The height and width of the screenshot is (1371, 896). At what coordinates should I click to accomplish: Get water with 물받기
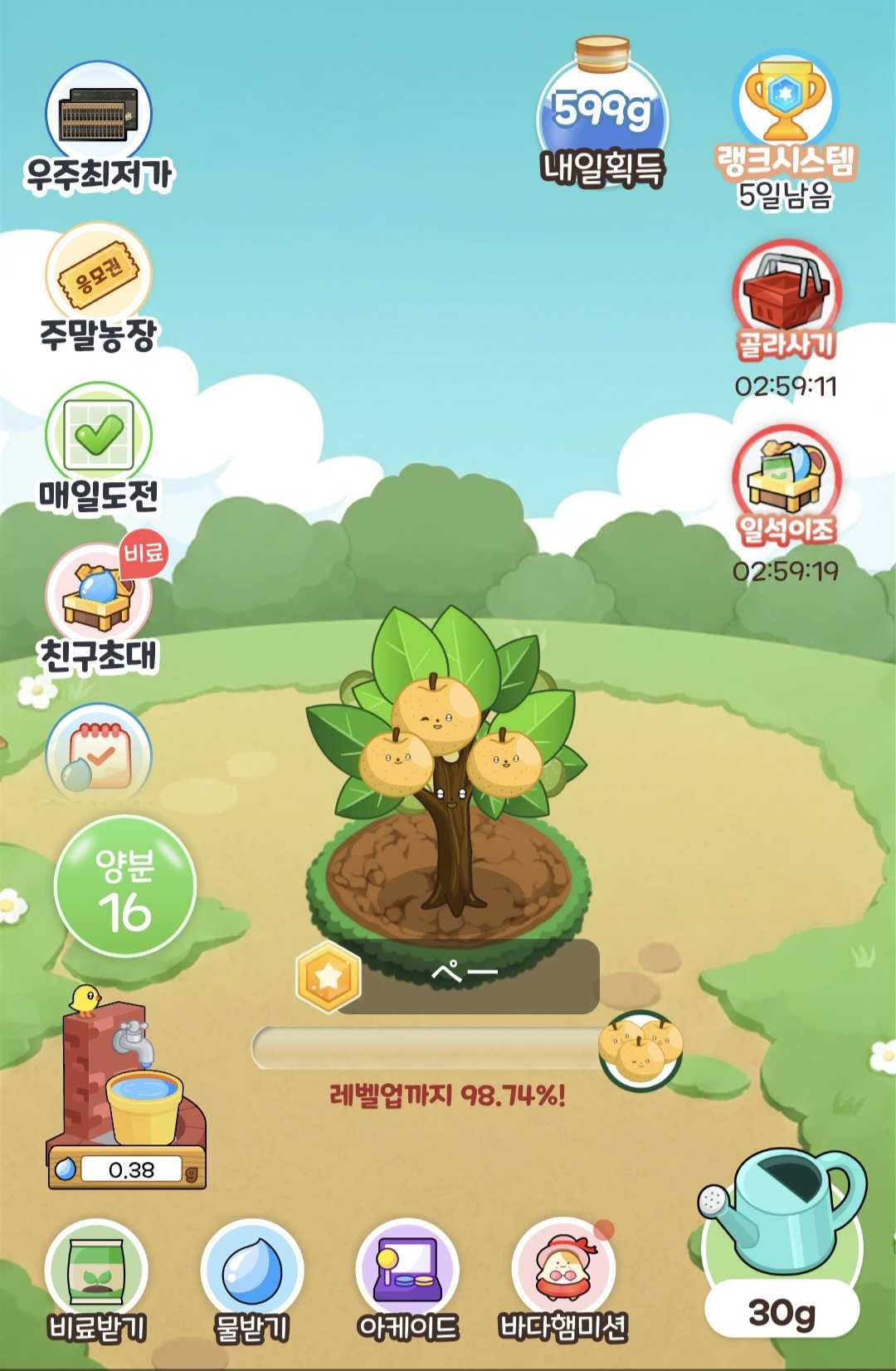click(x=252, y=1276)
